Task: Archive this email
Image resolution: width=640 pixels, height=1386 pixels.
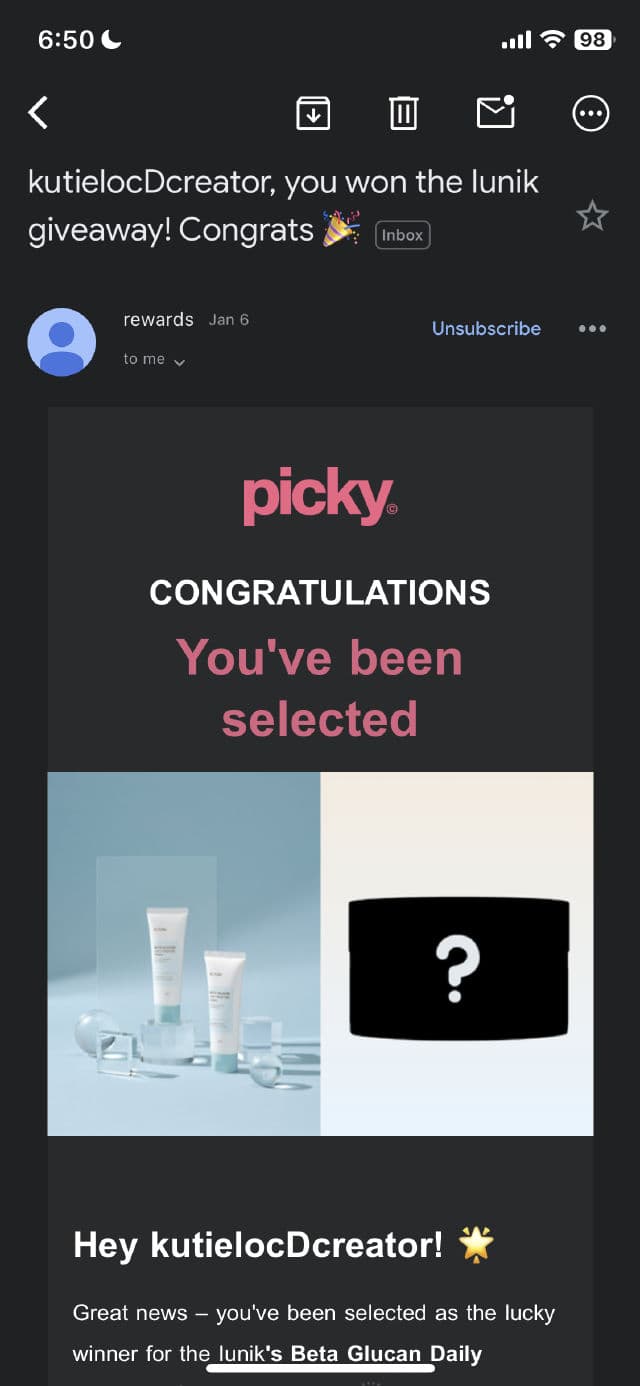Action: click(x=313, y=113)
